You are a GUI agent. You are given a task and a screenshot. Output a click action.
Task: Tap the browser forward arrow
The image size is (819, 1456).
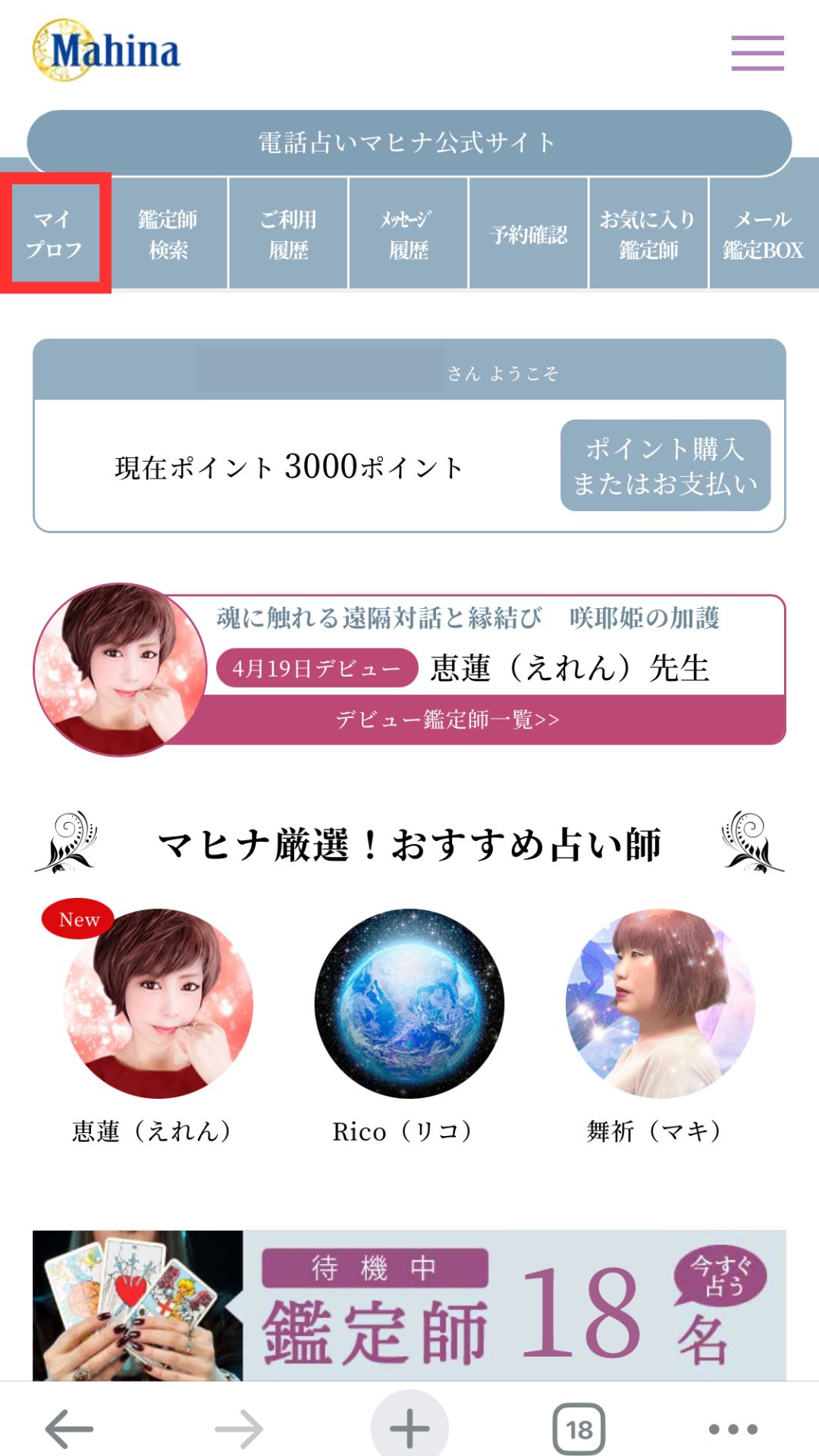239,1407
